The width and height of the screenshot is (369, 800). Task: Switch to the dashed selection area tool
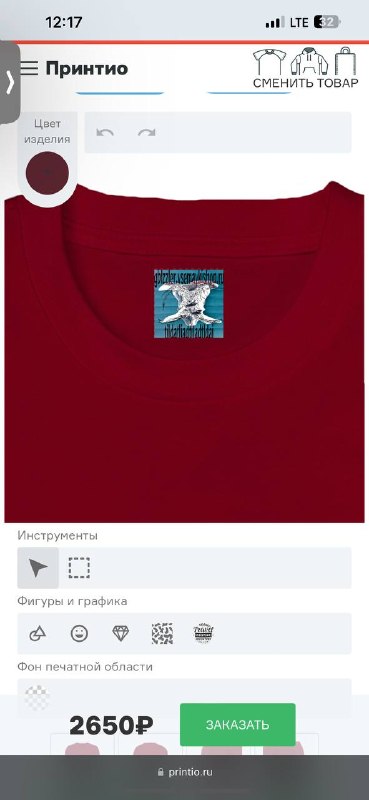click(x=79, y=567)
